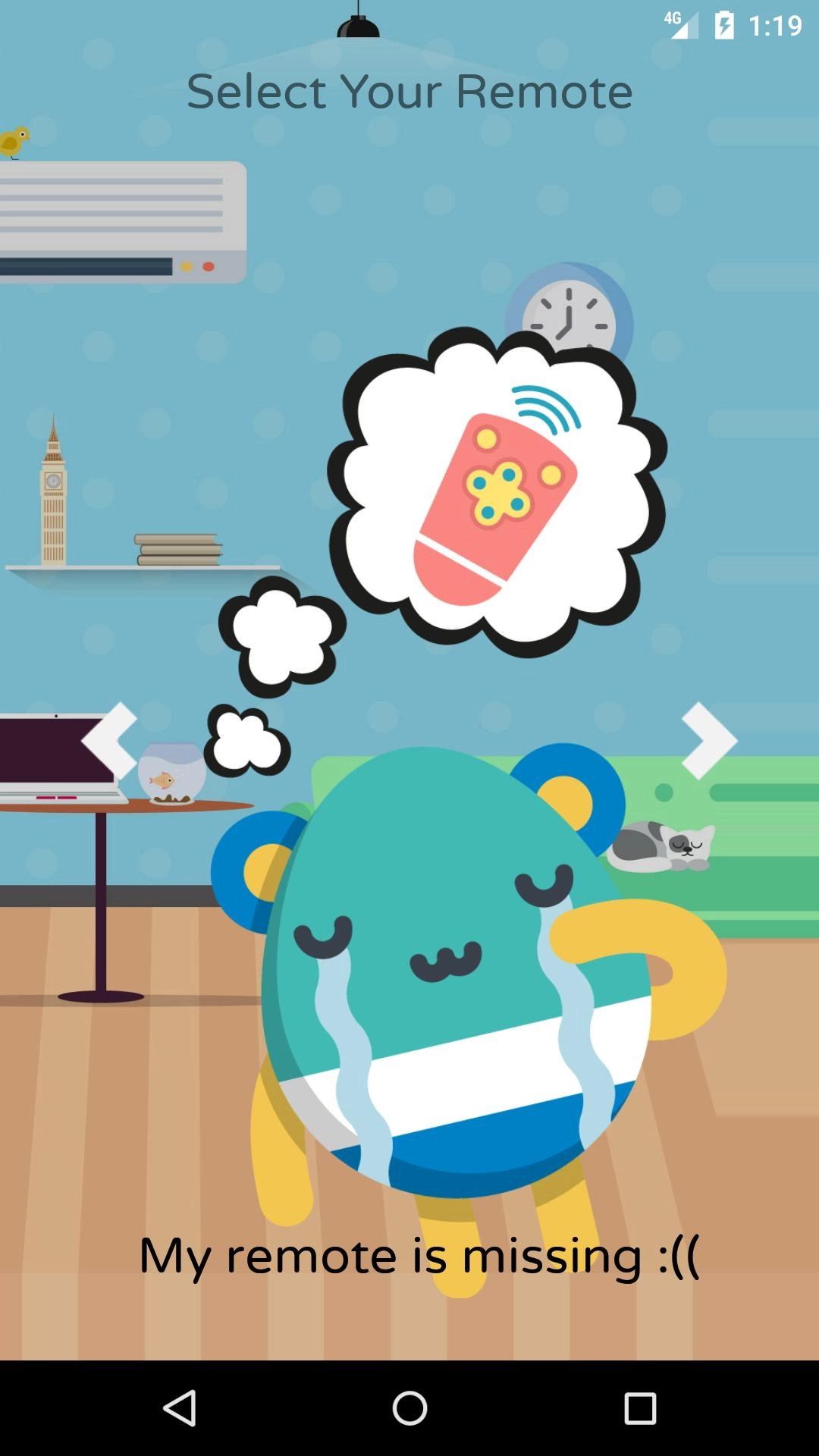Tap the right arrow for next remote
The height and width of the screenshot is (1456, 819).
coord(708,740)
